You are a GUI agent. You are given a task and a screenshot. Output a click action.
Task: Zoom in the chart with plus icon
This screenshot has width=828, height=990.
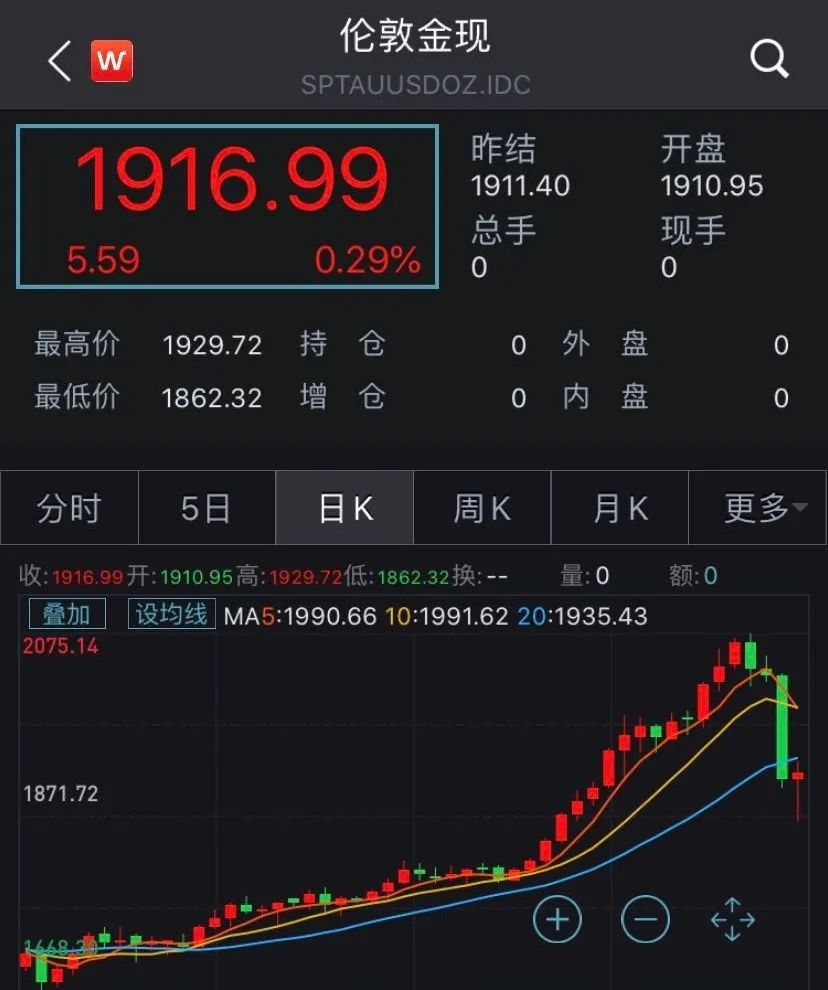[557, 918]
